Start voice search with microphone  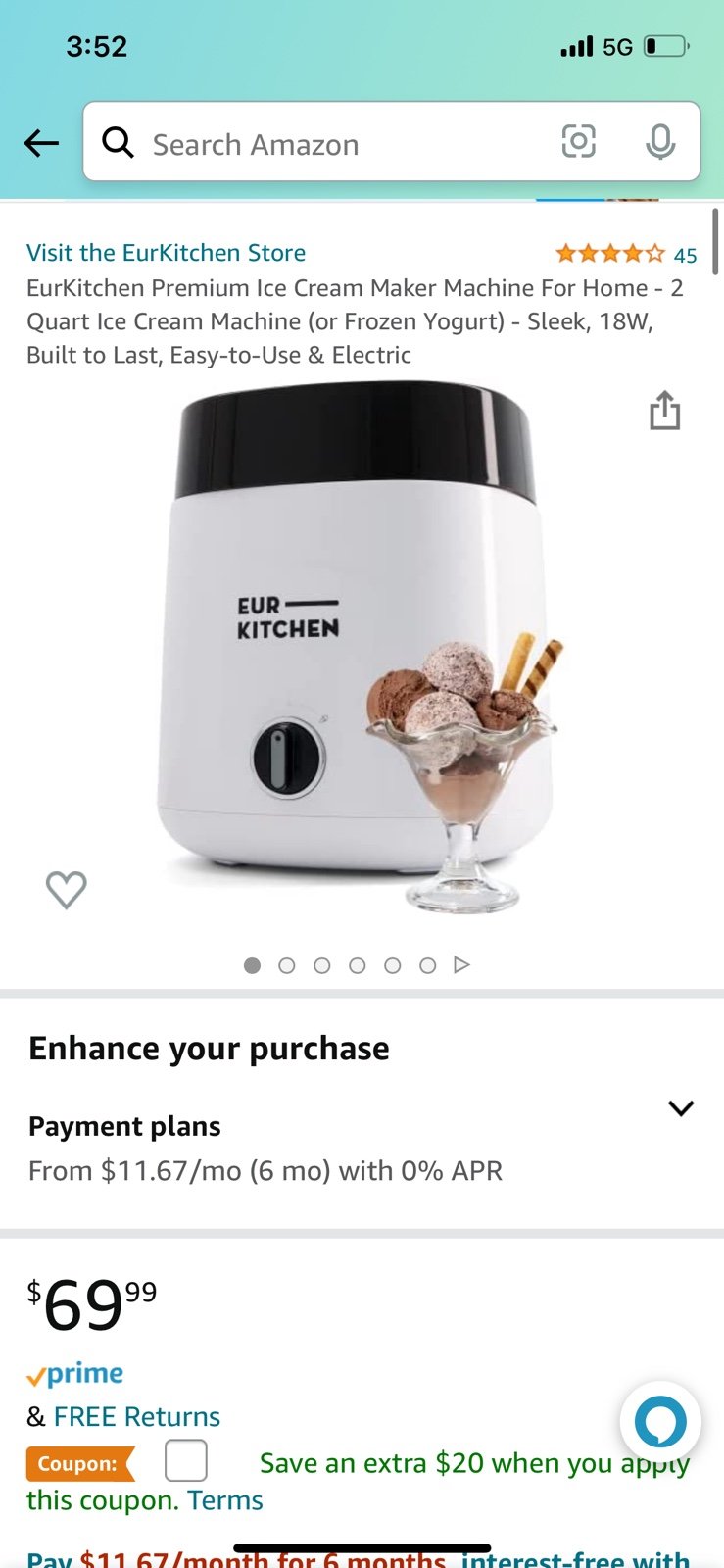click(660, 142)
